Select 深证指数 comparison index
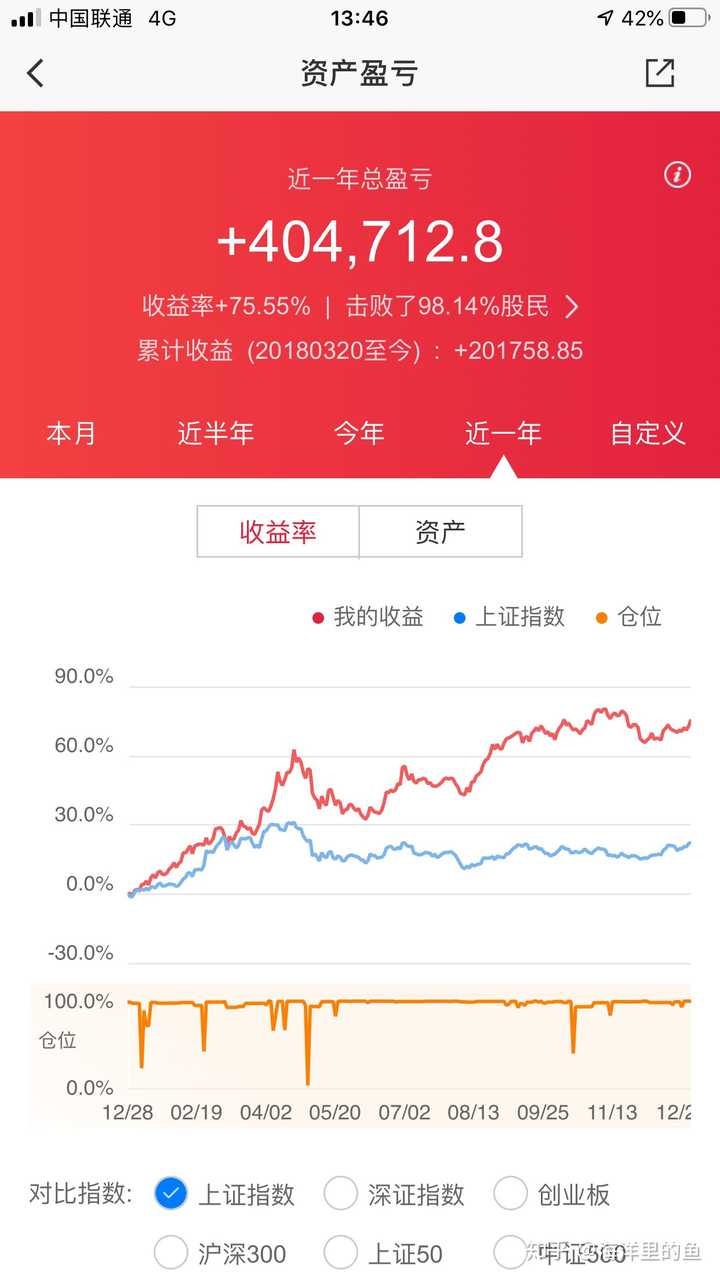 pyautogui.click(x=395, y=1193)
